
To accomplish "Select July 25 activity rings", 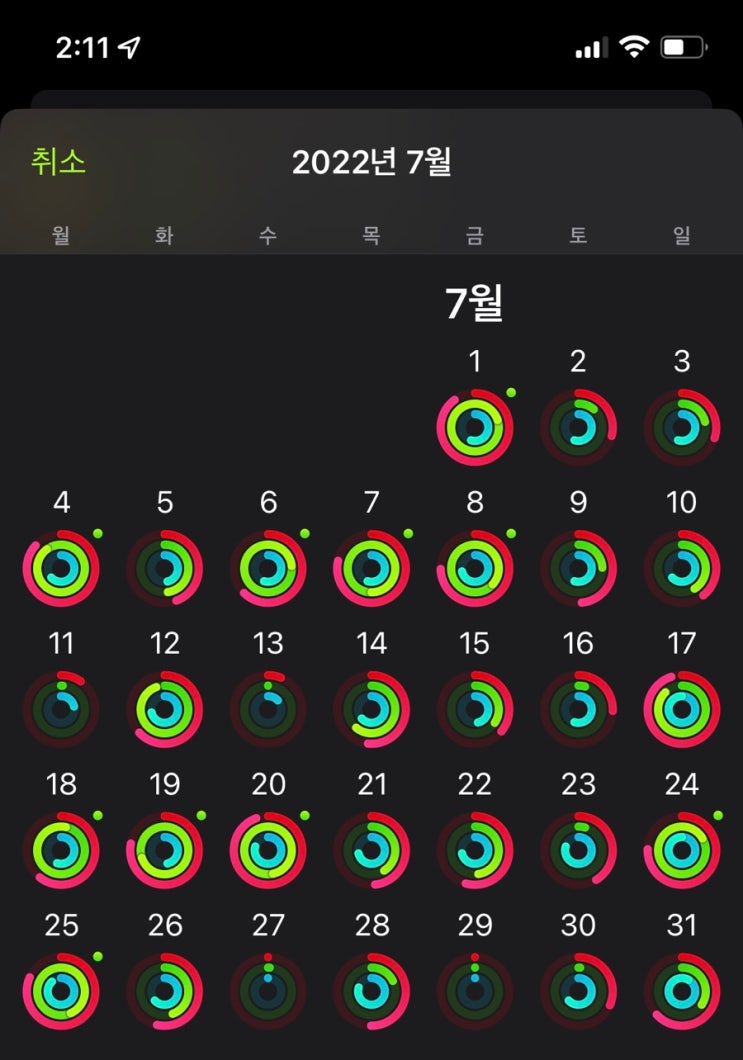I will (x=61, y=991).
